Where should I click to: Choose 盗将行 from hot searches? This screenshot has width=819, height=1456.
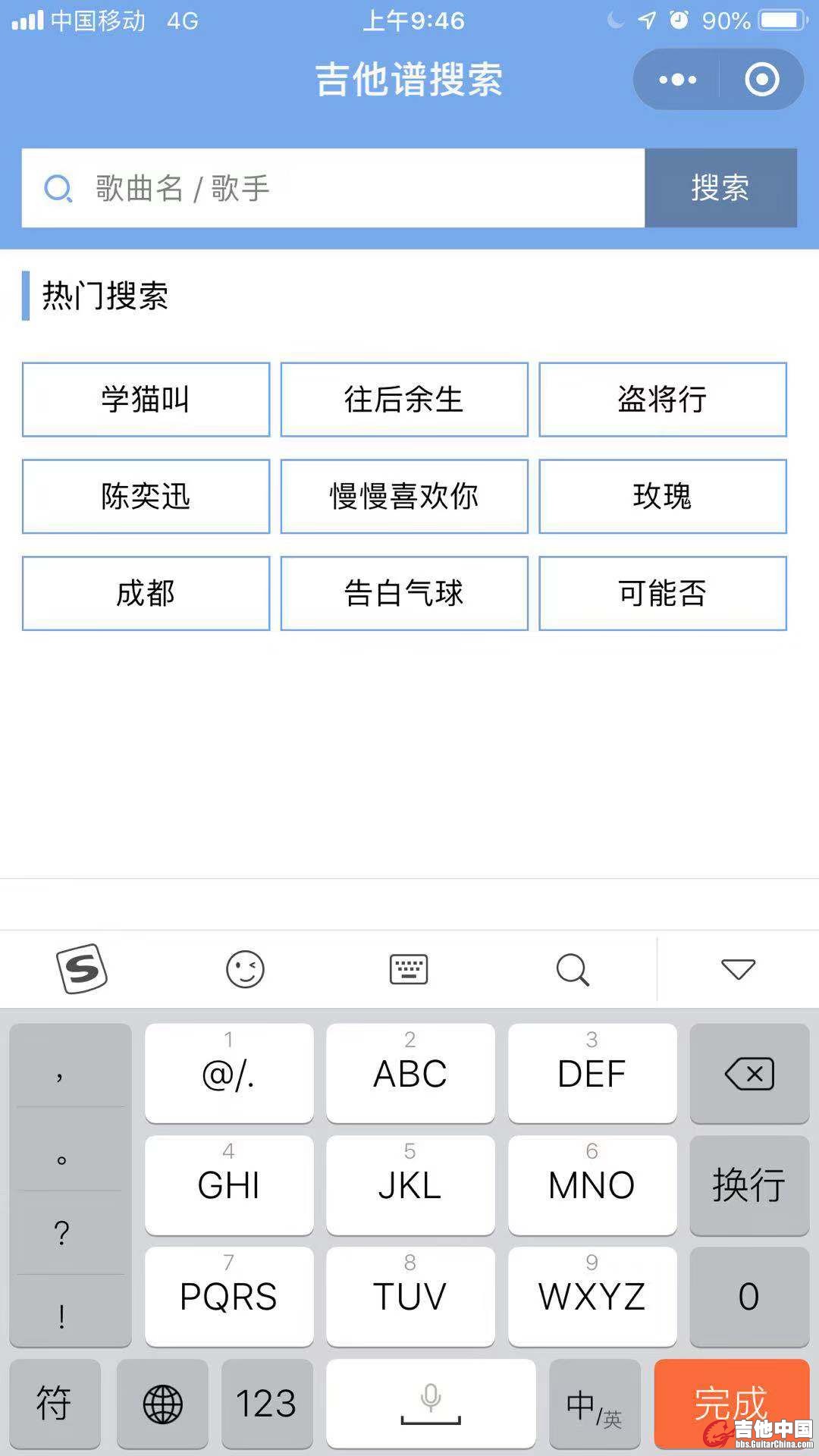click(x=662, y=400)
